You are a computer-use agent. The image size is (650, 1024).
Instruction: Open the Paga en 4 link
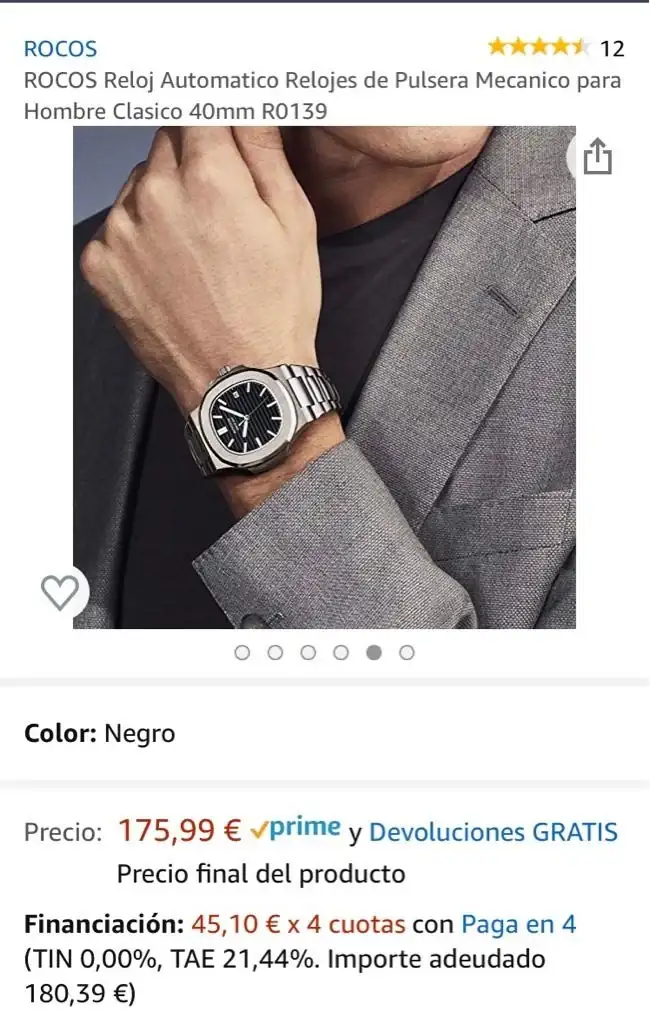(518, 924)
